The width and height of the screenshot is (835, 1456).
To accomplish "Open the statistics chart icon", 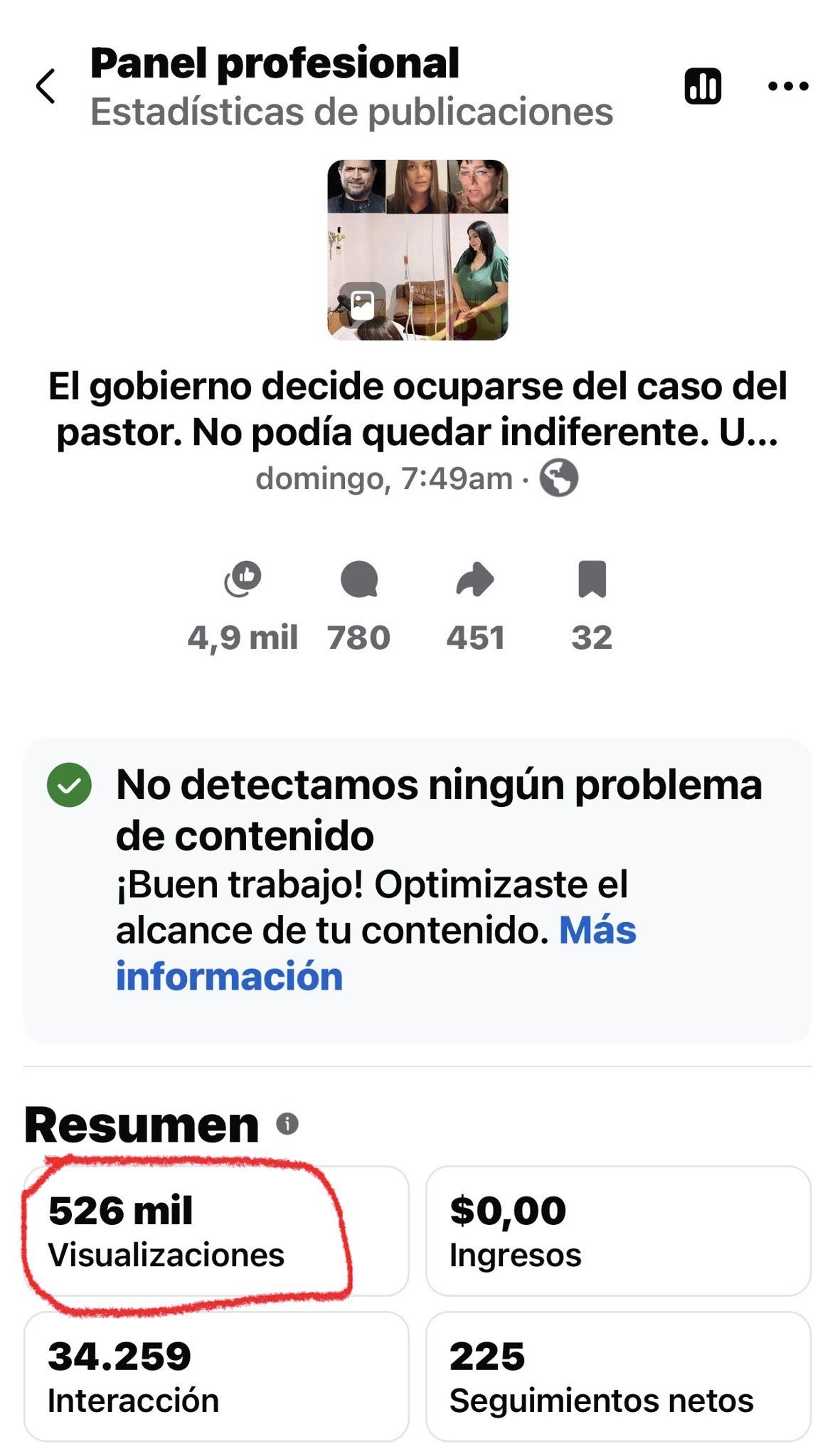I will click(x=703, y=87).
